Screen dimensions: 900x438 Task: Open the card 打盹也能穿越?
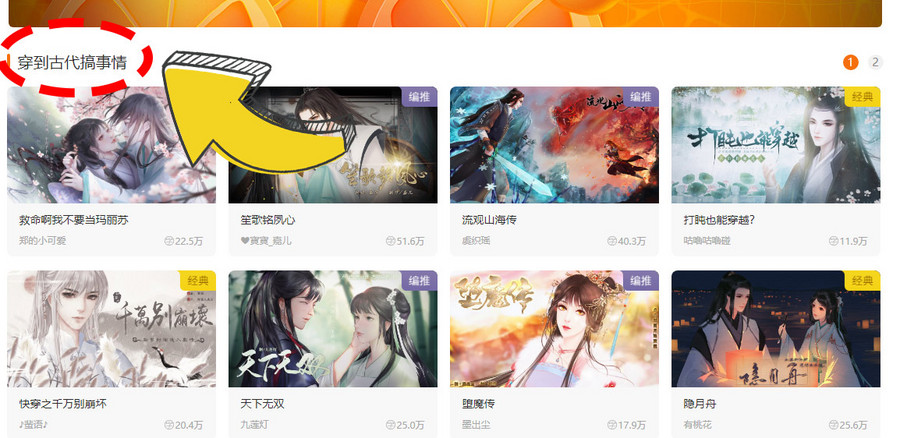[775, 145]
